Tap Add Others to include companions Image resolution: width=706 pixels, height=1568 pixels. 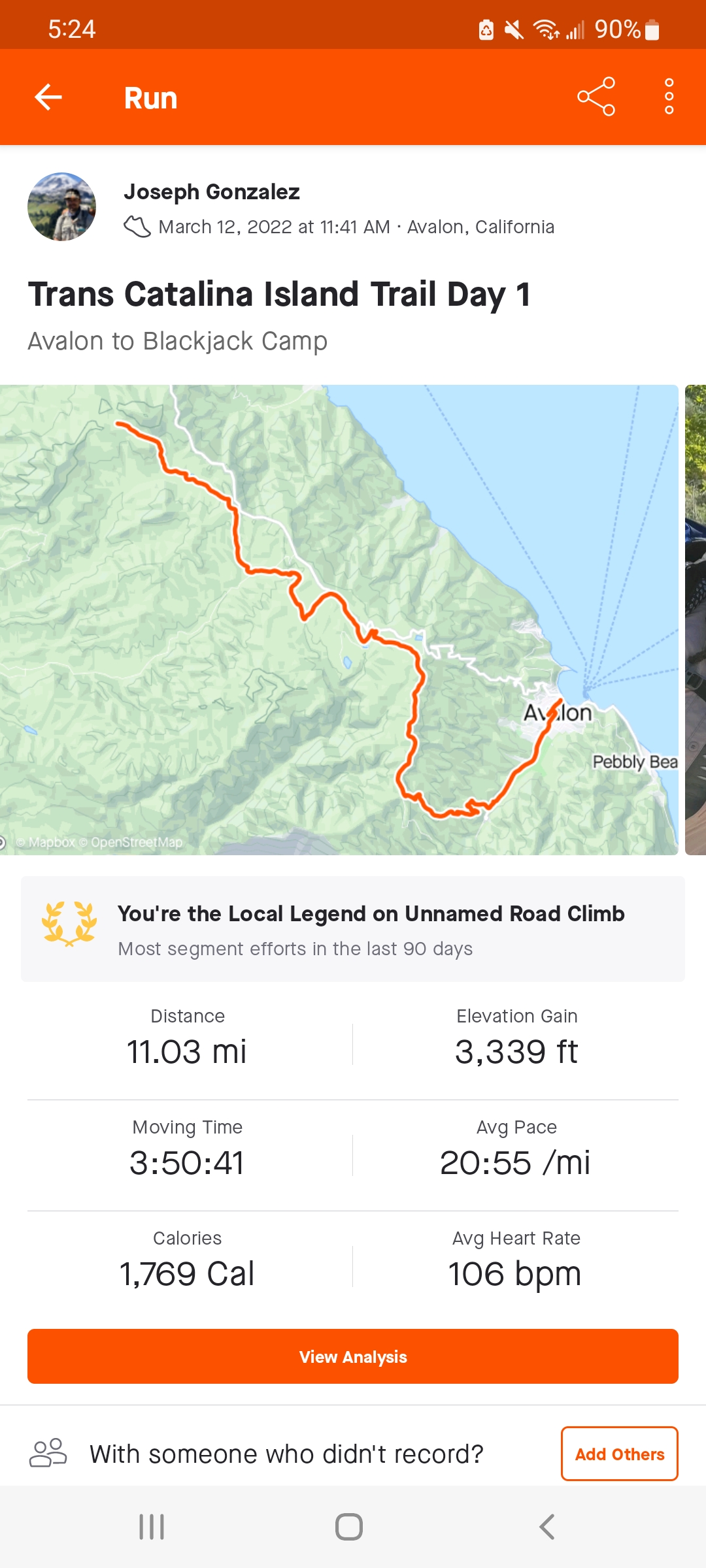pos(619,1454)
